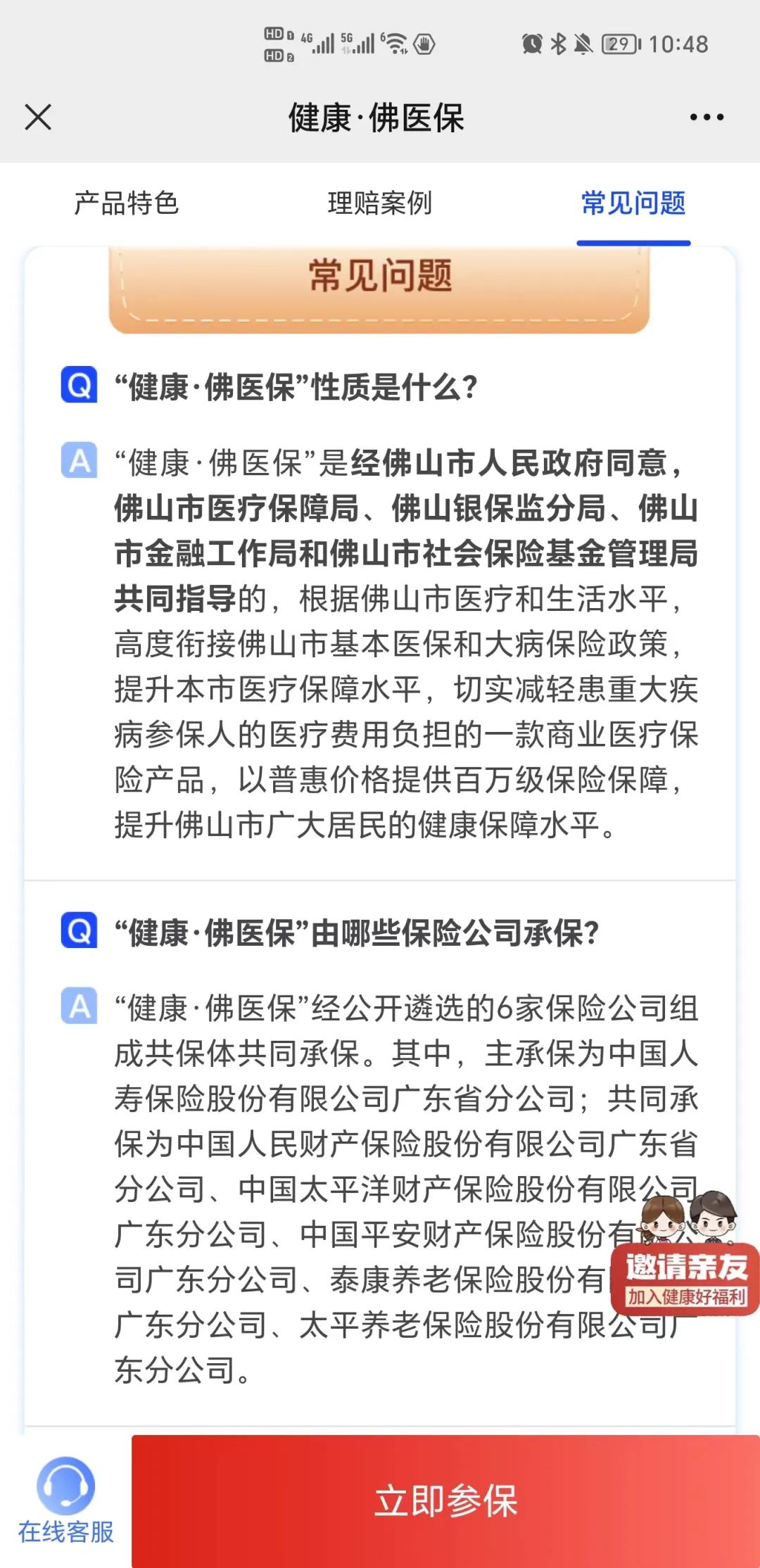Open the three-dot overflow menu
Screen dimensions: 760x1568
pyautogui.click(x=707, y=117)
